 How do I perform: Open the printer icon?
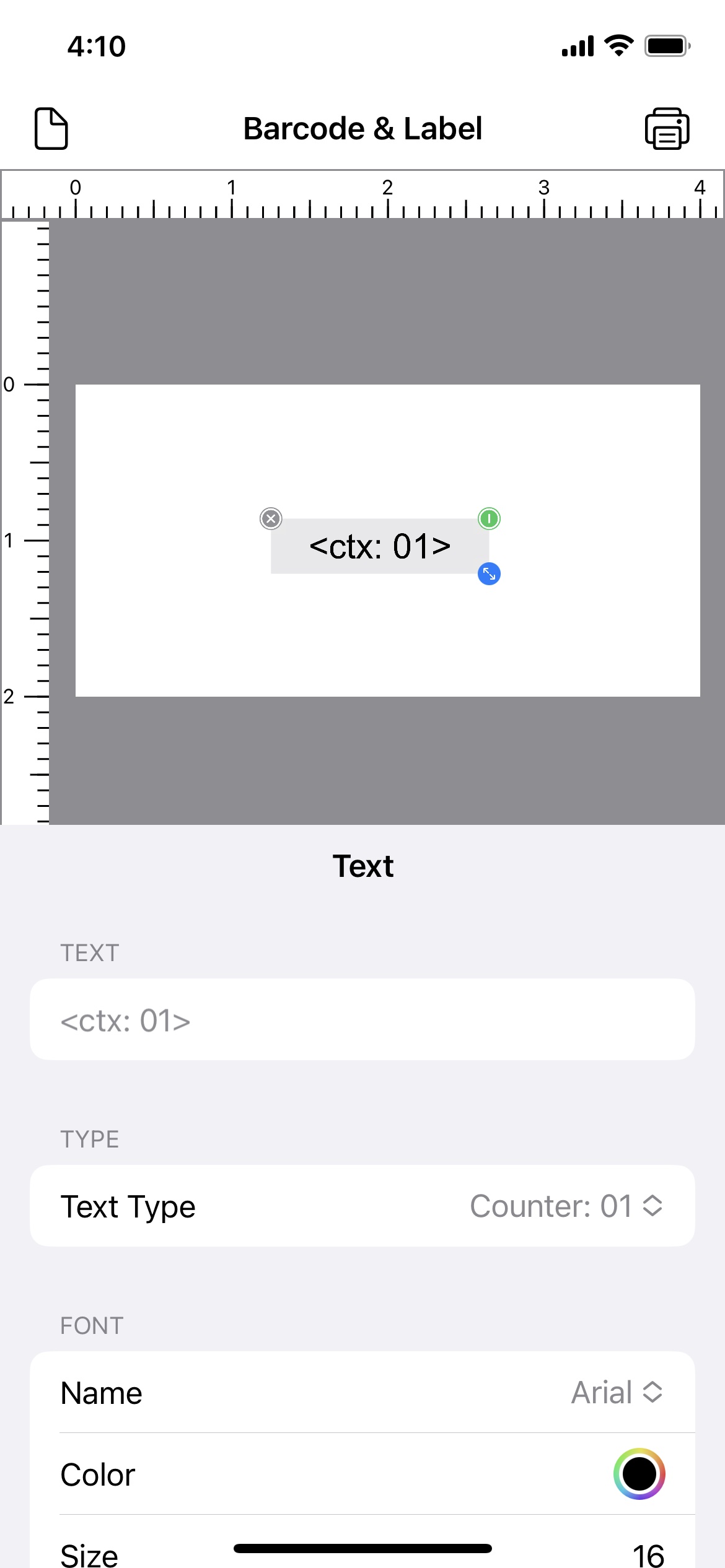point(667,129)
